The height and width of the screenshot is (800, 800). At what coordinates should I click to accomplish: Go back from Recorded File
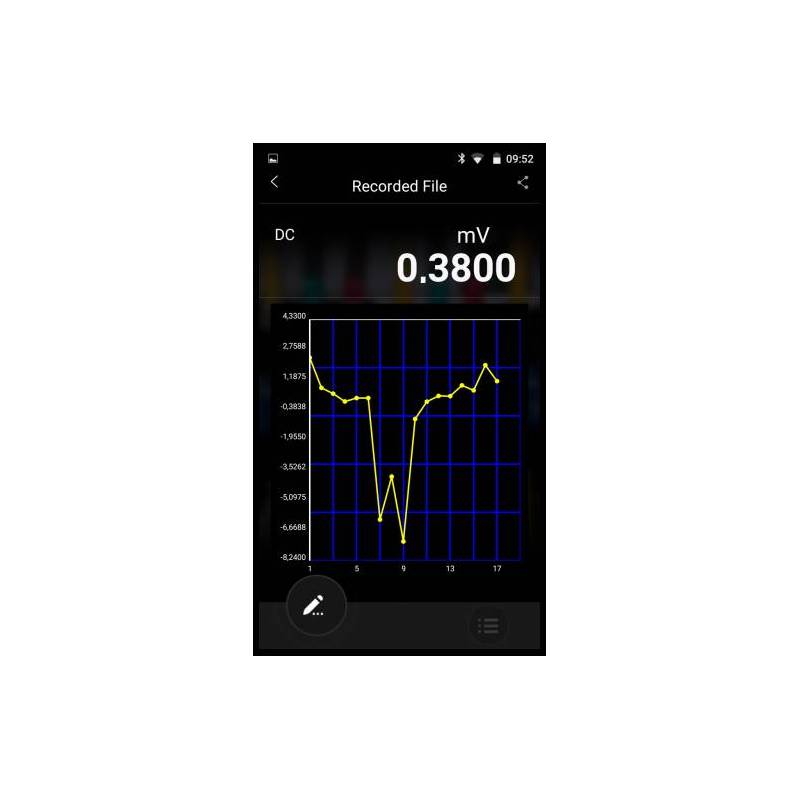[275, 182]
